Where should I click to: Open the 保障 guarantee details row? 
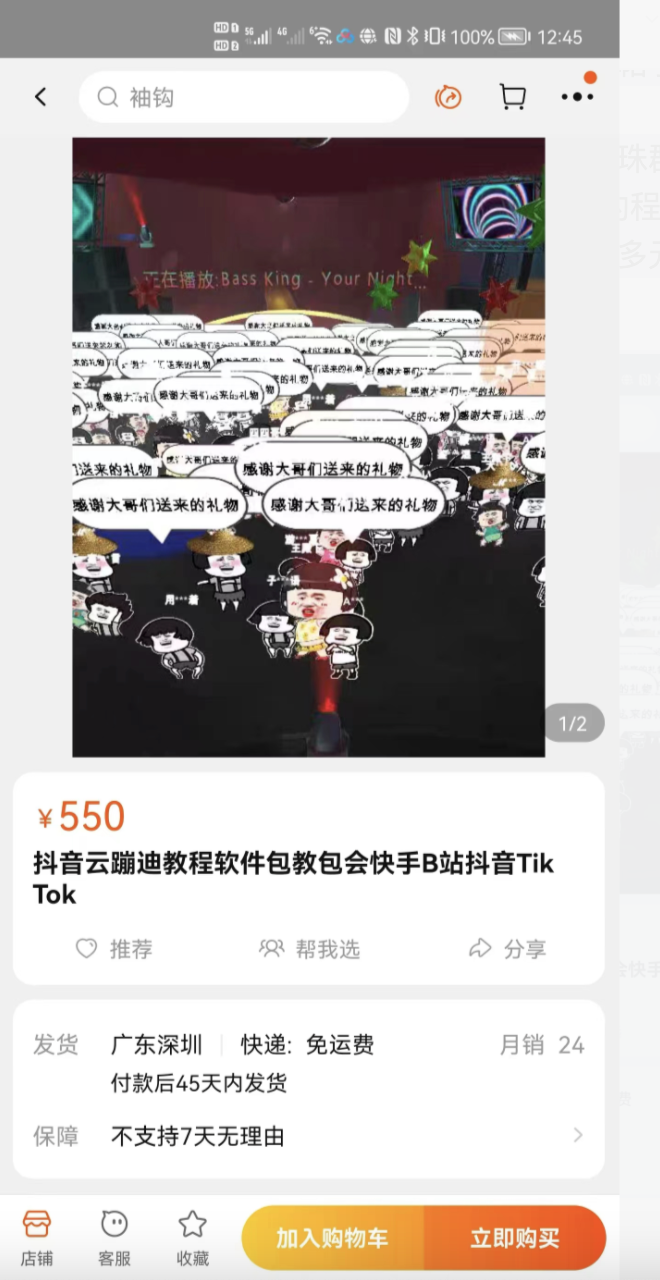(308, 1136)
